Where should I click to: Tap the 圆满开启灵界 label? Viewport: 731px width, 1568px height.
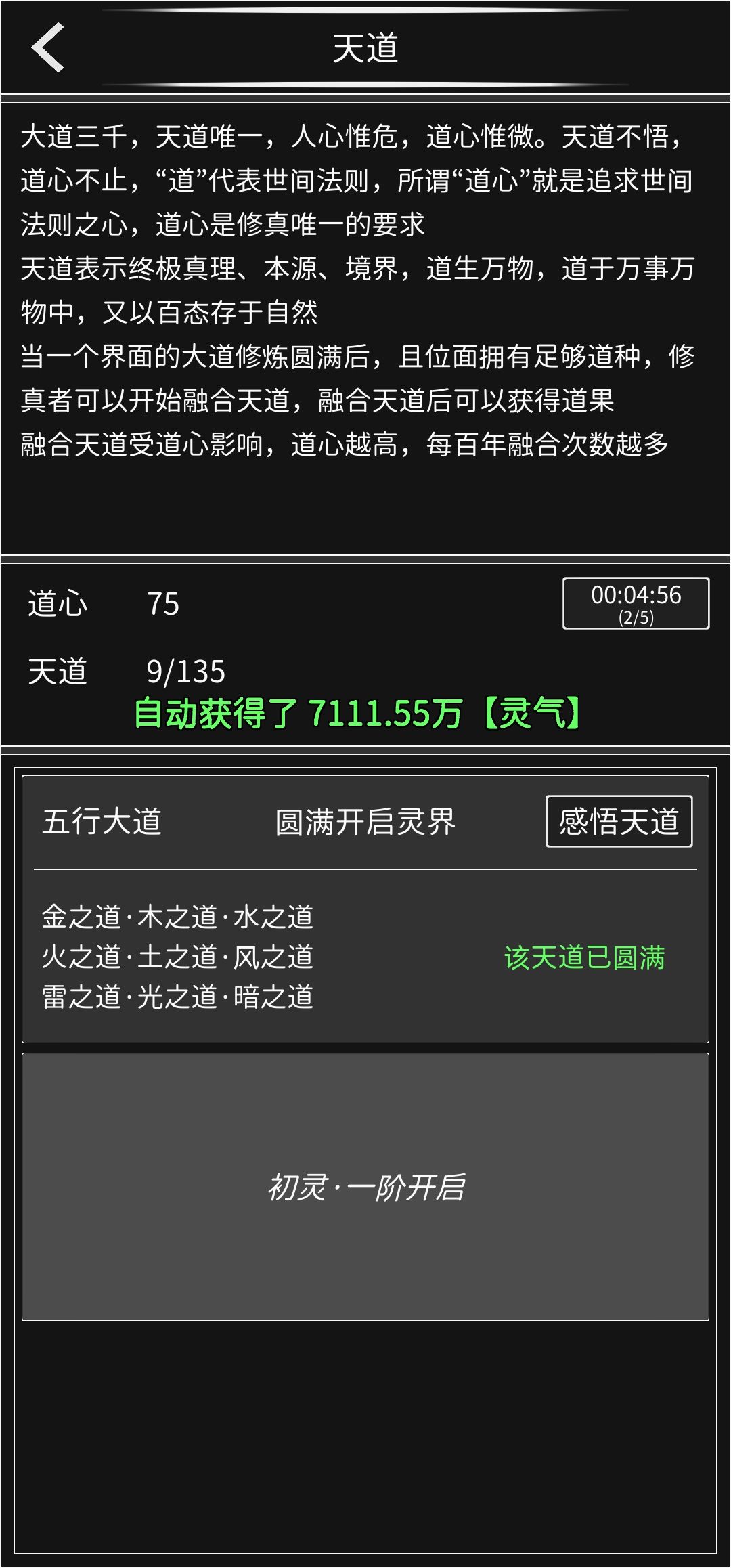click(365, 820)
